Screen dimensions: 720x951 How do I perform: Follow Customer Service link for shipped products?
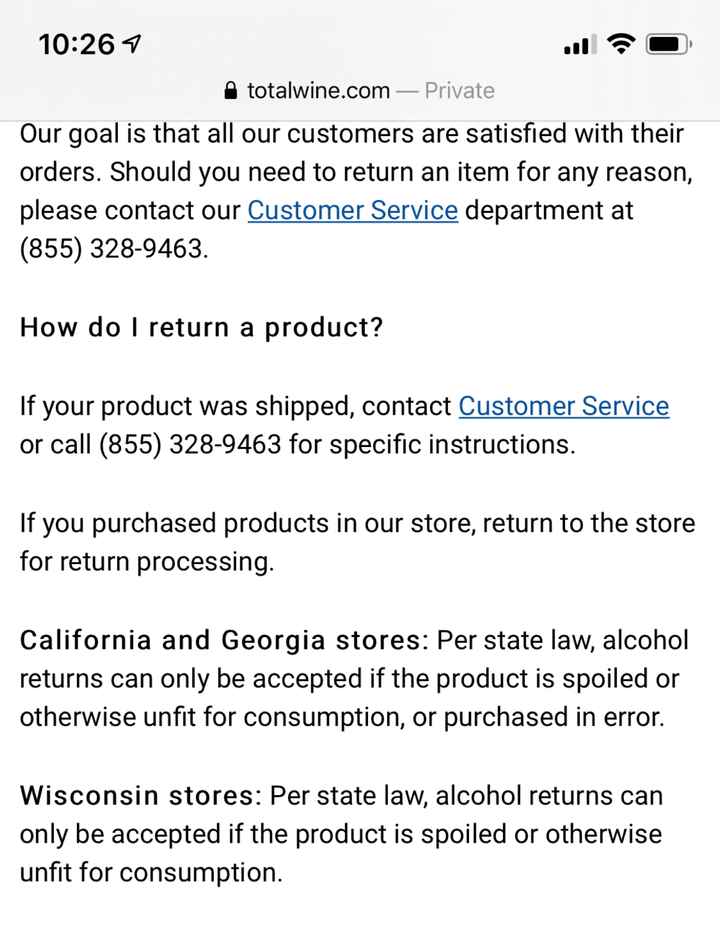pos(563,406)
